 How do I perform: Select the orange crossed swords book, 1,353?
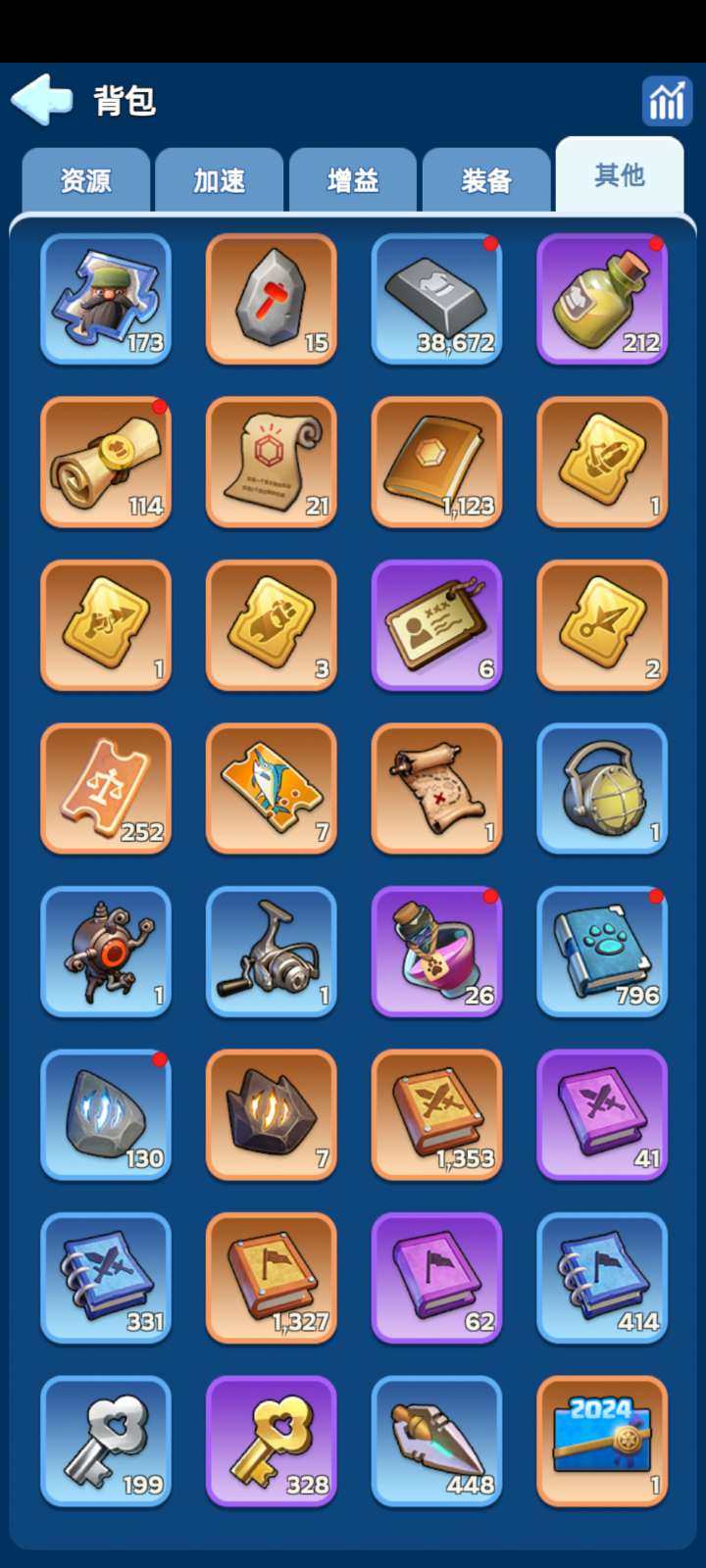pos(437,1114)
